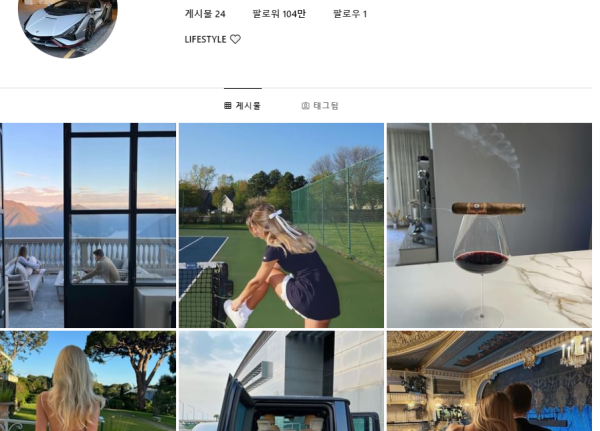
Task: Switch to the 태그됨 tab
Action: 320,105
